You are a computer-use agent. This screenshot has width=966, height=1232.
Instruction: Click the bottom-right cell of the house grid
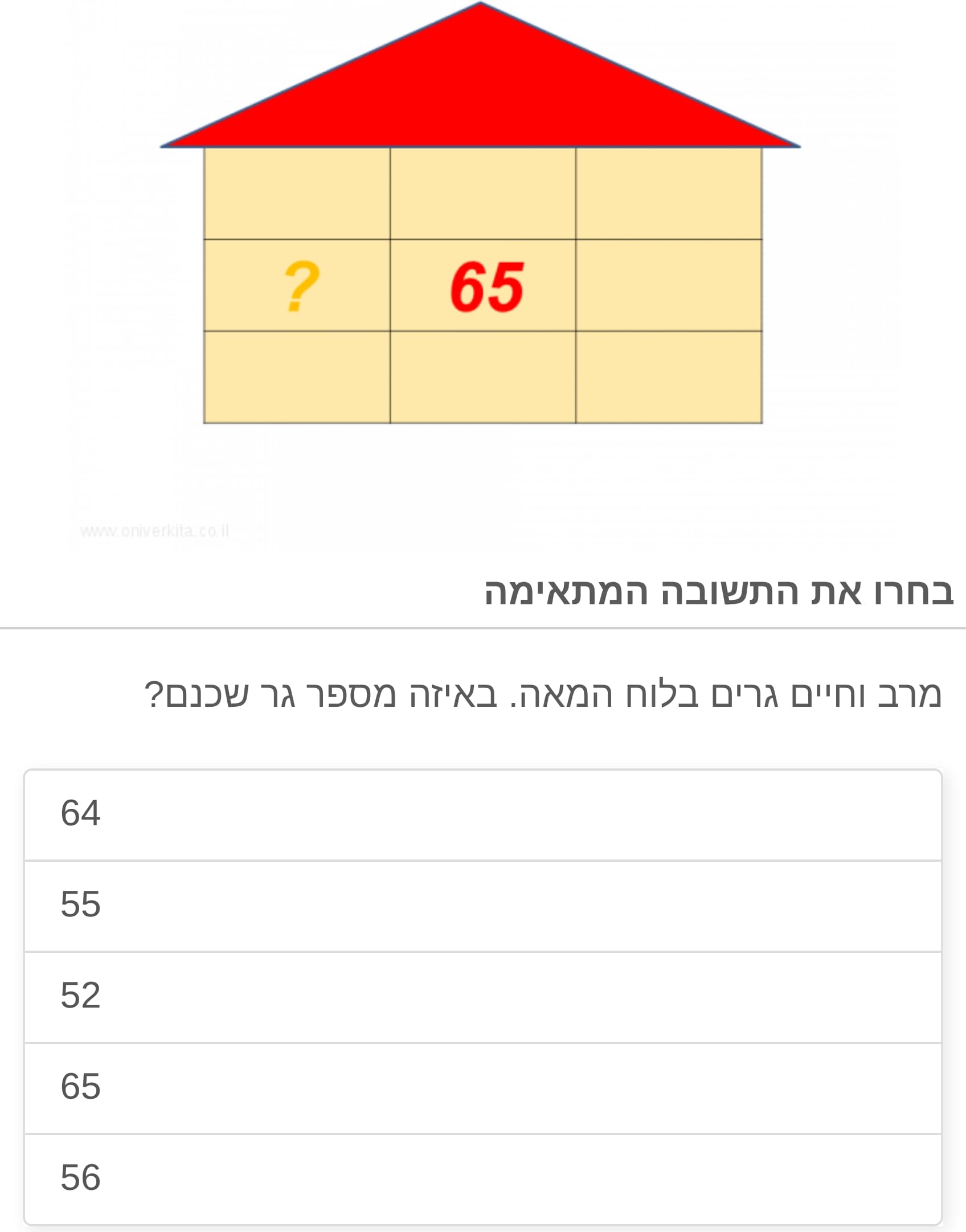(669, 376)
